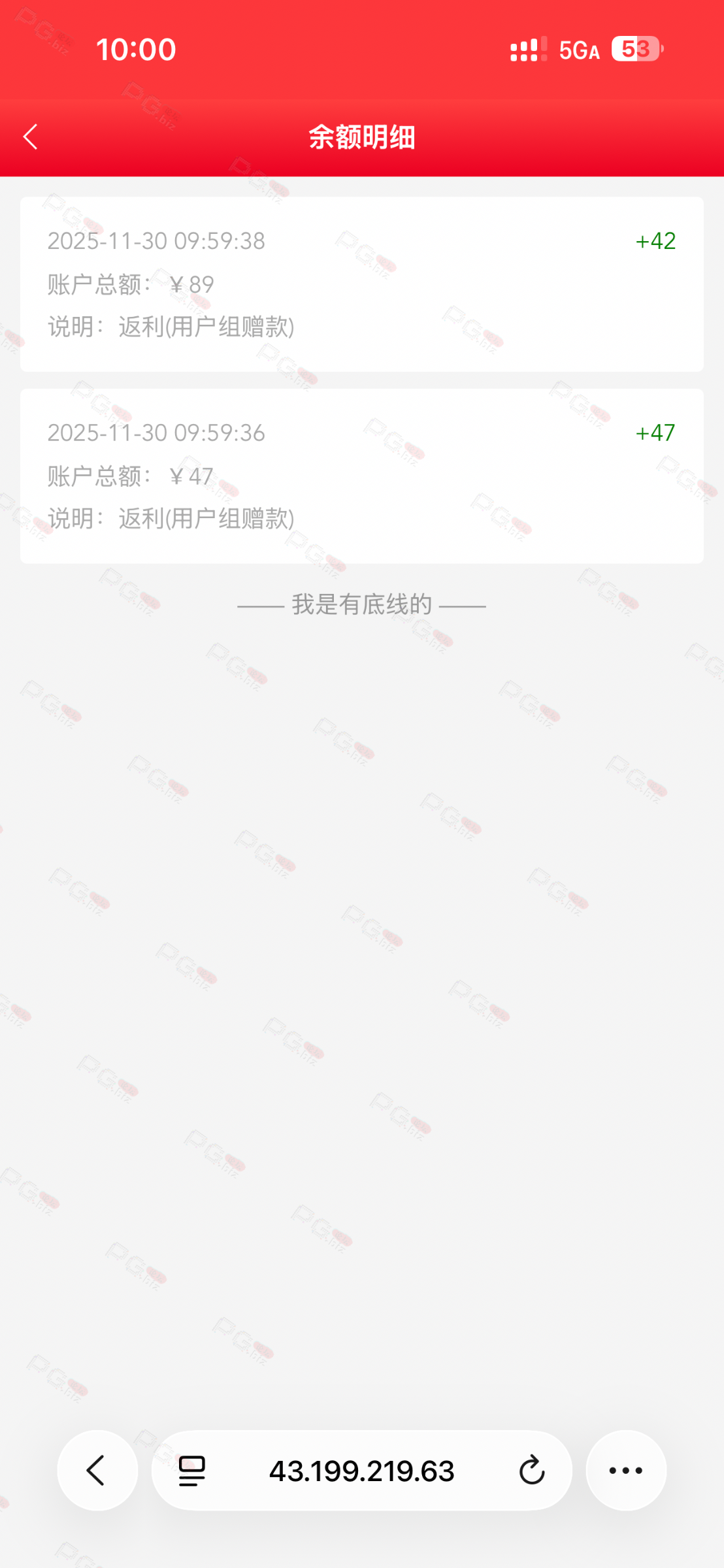Open the browser's three-dot more menu

(x=625, y=1471)
